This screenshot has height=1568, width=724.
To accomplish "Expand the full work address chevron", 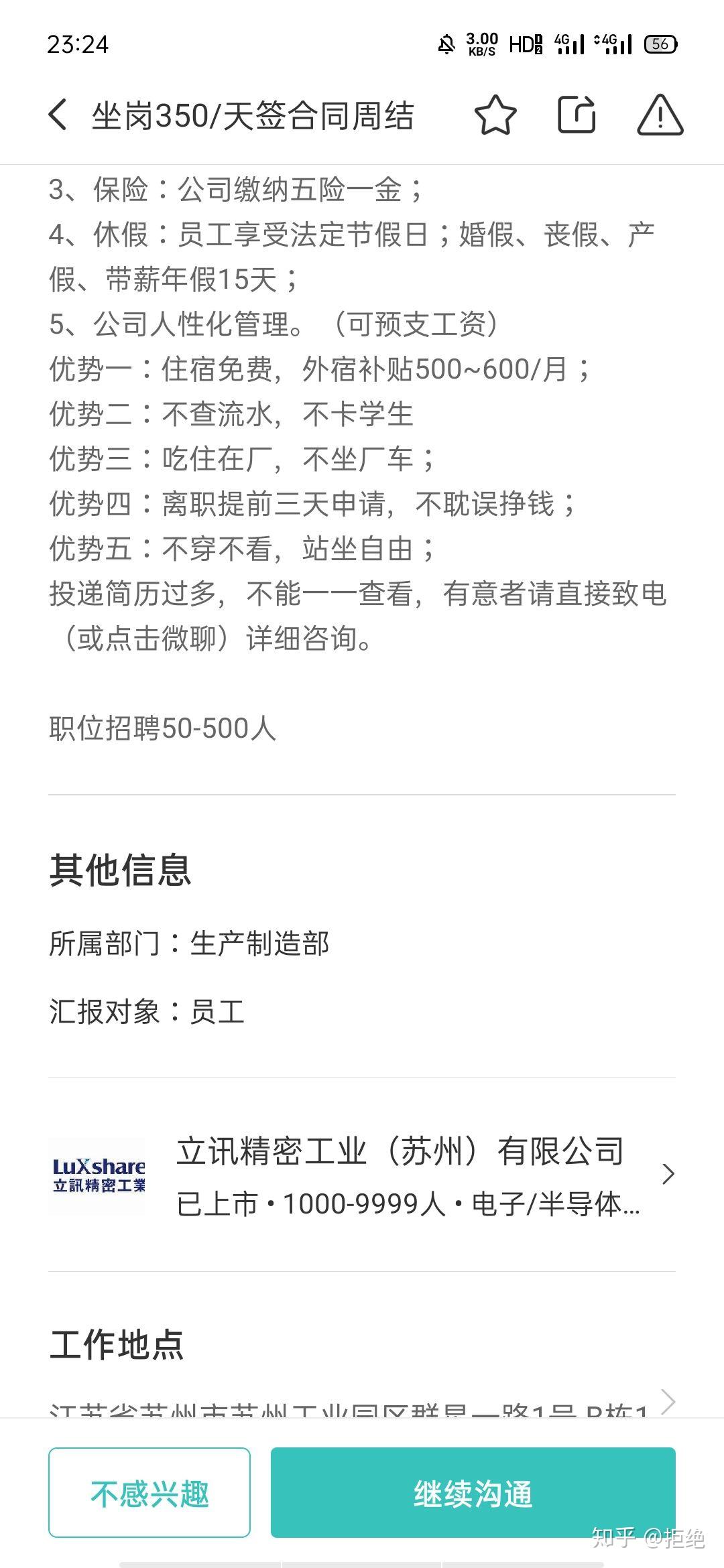I will tap(666, 1404).
